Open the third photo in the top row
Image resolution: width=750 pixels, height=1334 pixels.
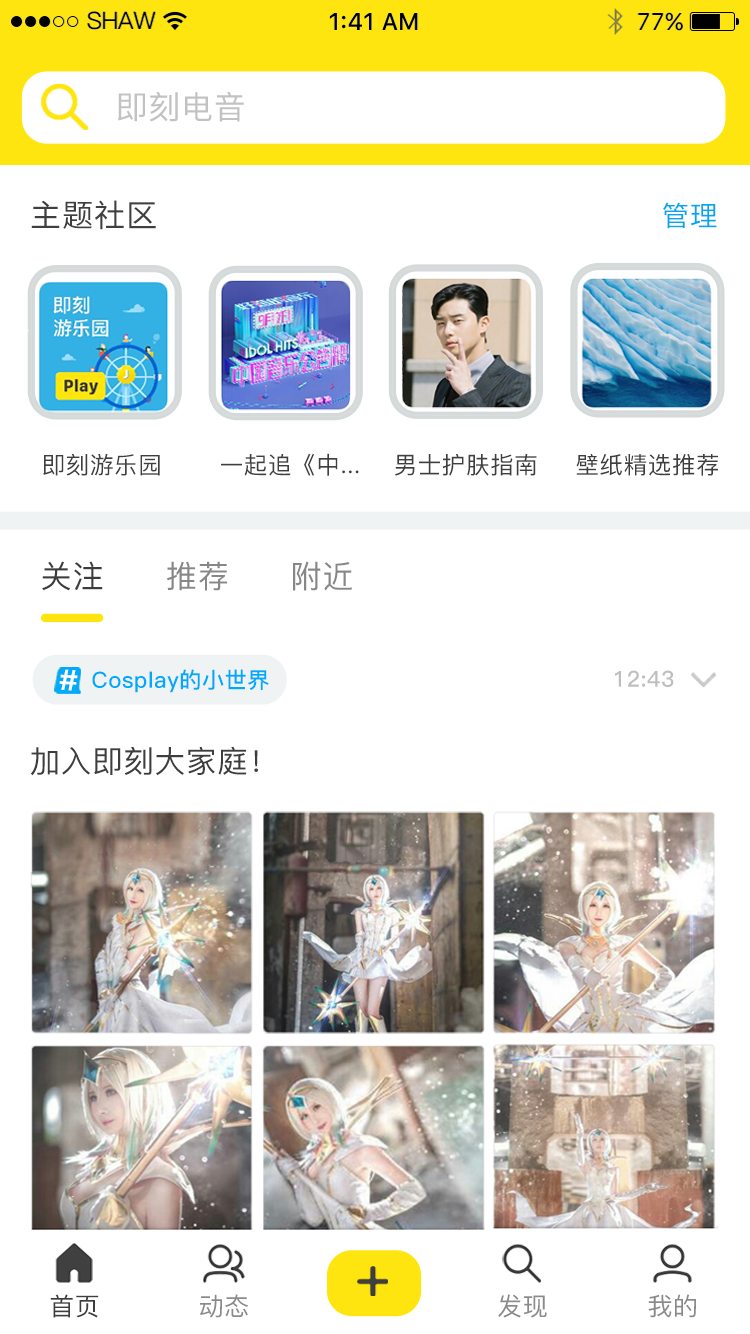(x=604, y=922)
